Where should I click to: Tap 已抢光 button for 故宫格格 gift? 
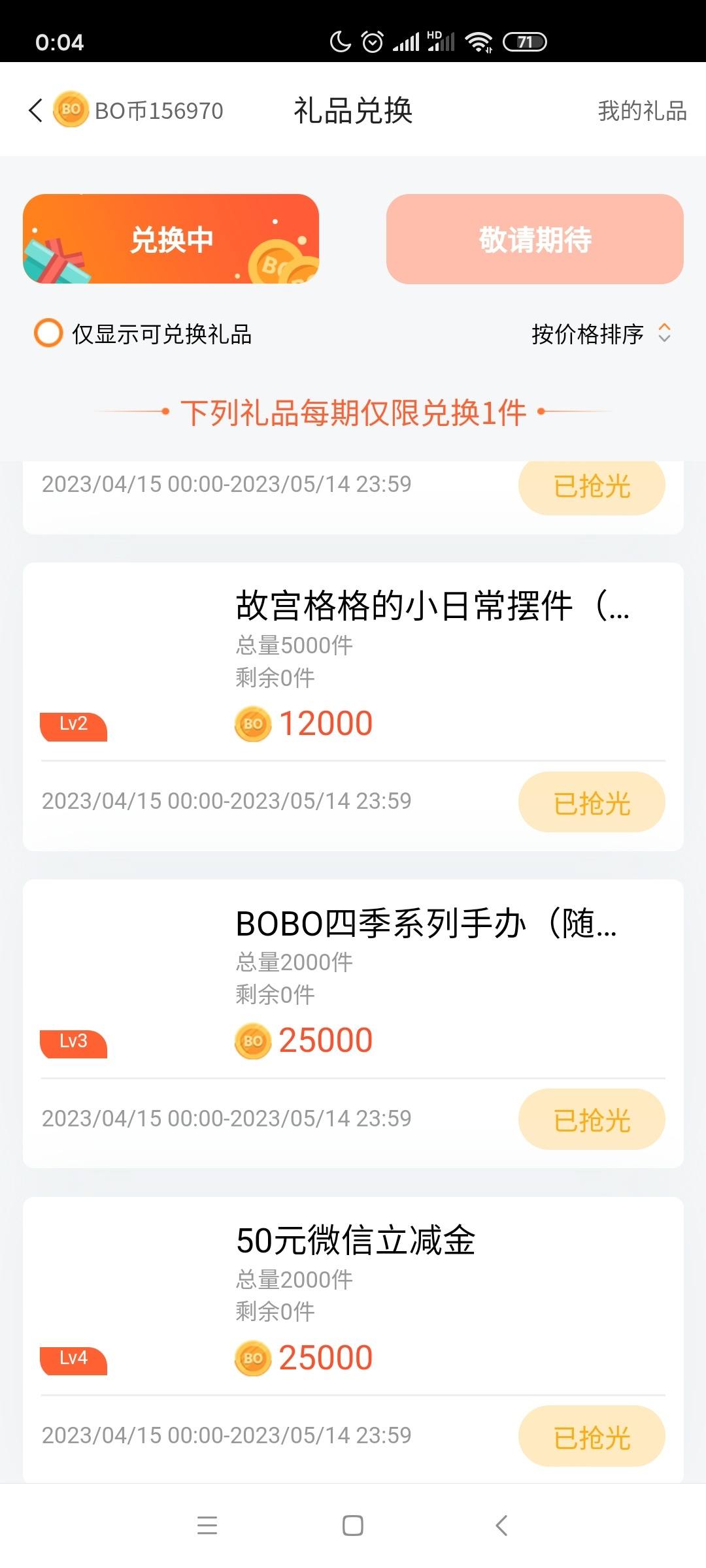(x=592, y=802)
